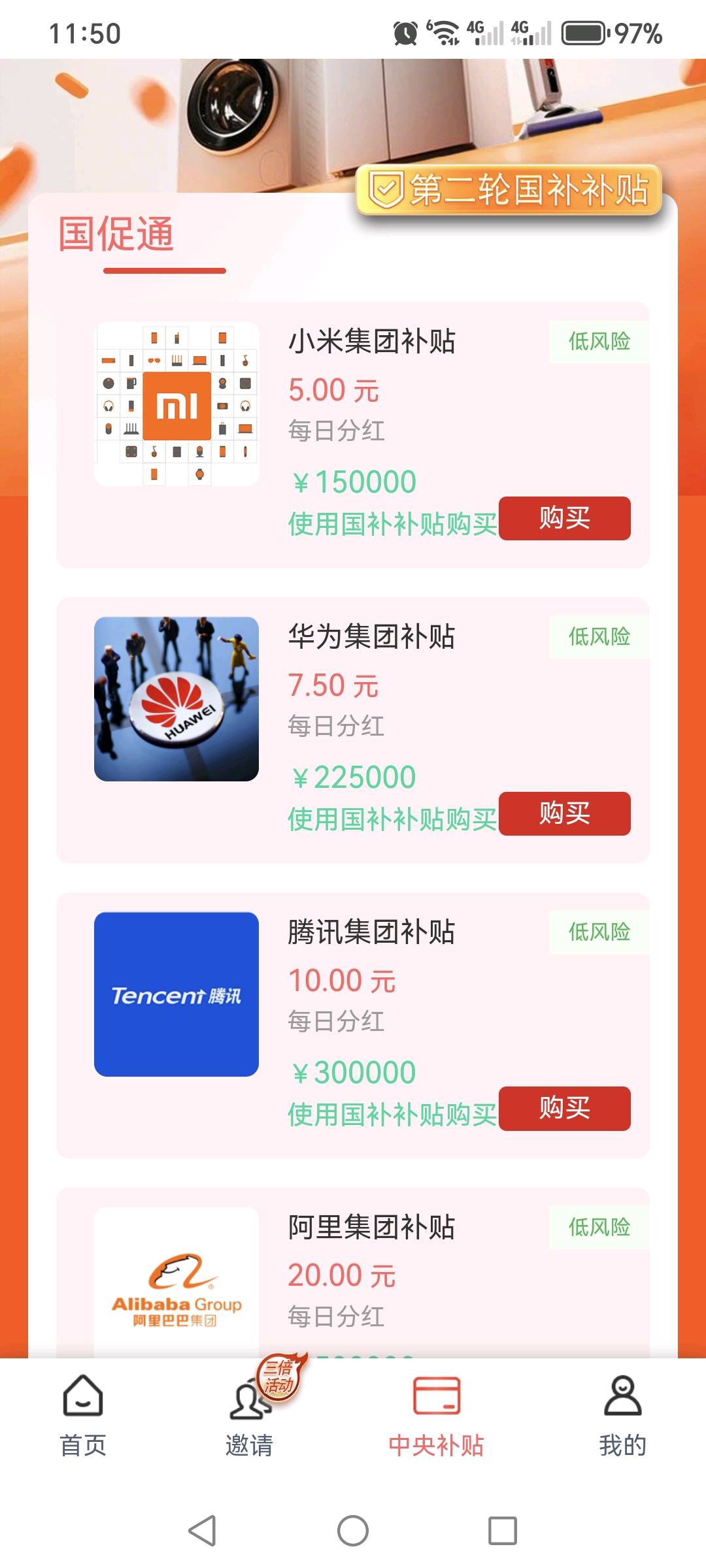Tap 购买 for 小米集团补贴
Viewport: 706px width, 1568px height.
point(565,519)
